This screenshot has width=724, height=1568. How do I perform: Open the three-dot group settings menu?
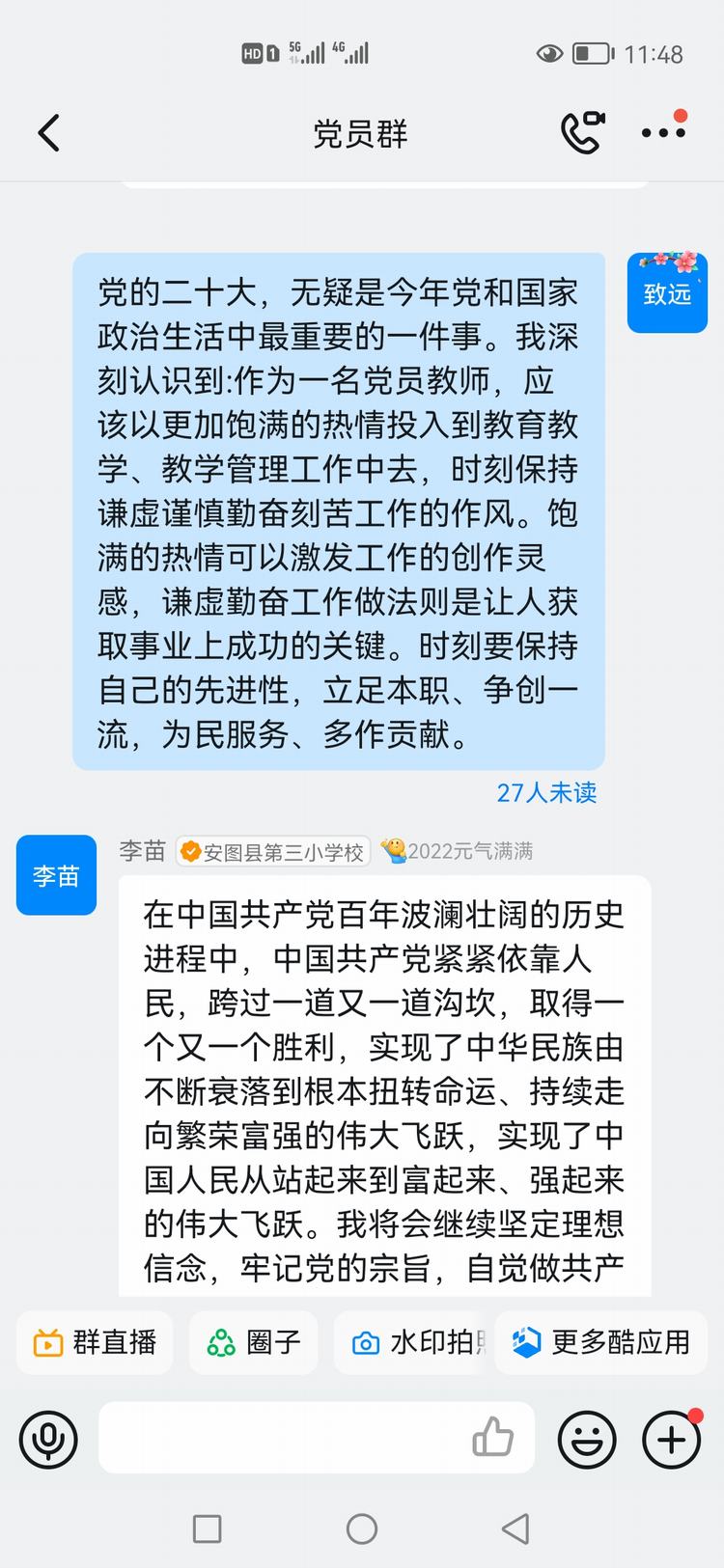[663, 133]
